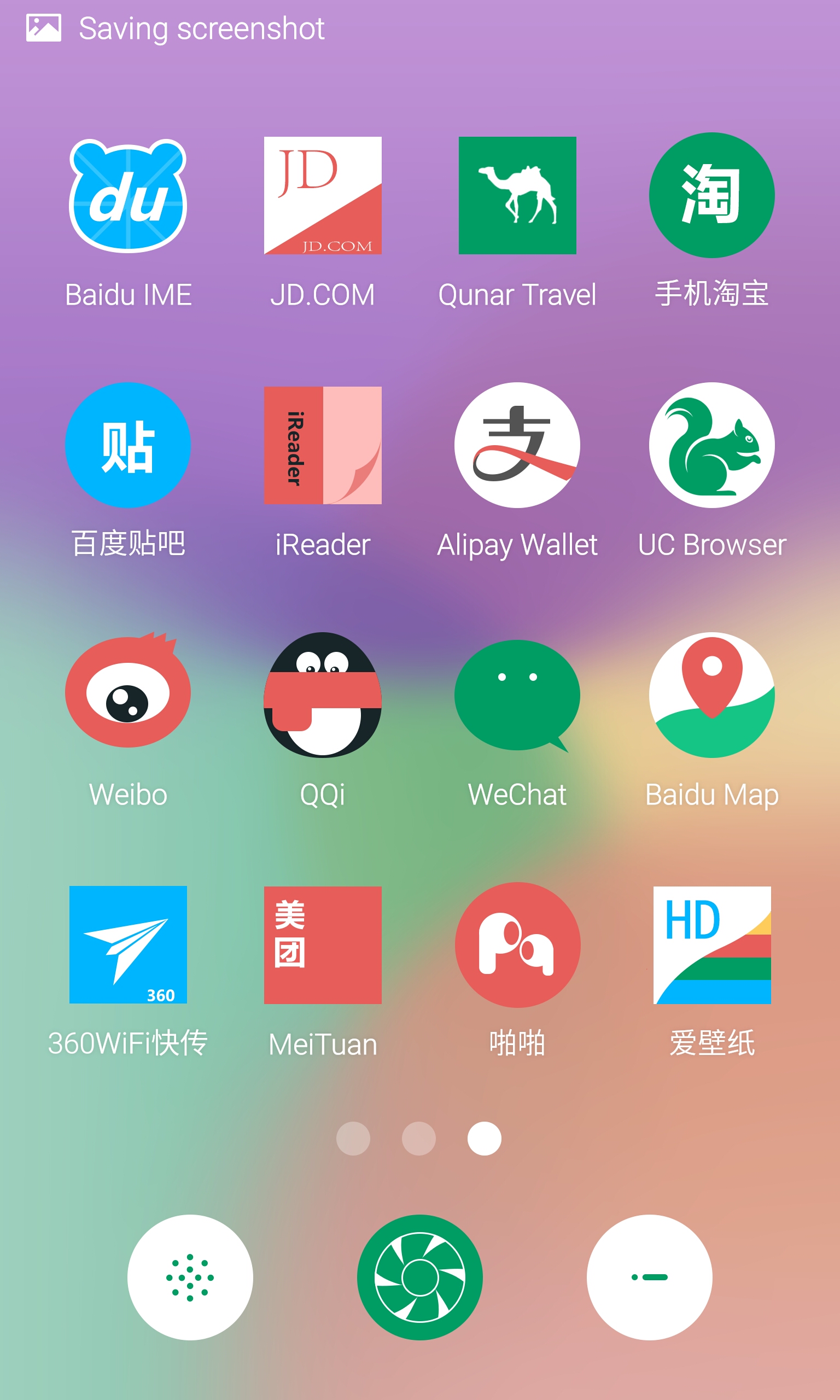This screenshot has width=840, height=1400.
Task: Launch Baidu Map
Action: pos(711,695)
